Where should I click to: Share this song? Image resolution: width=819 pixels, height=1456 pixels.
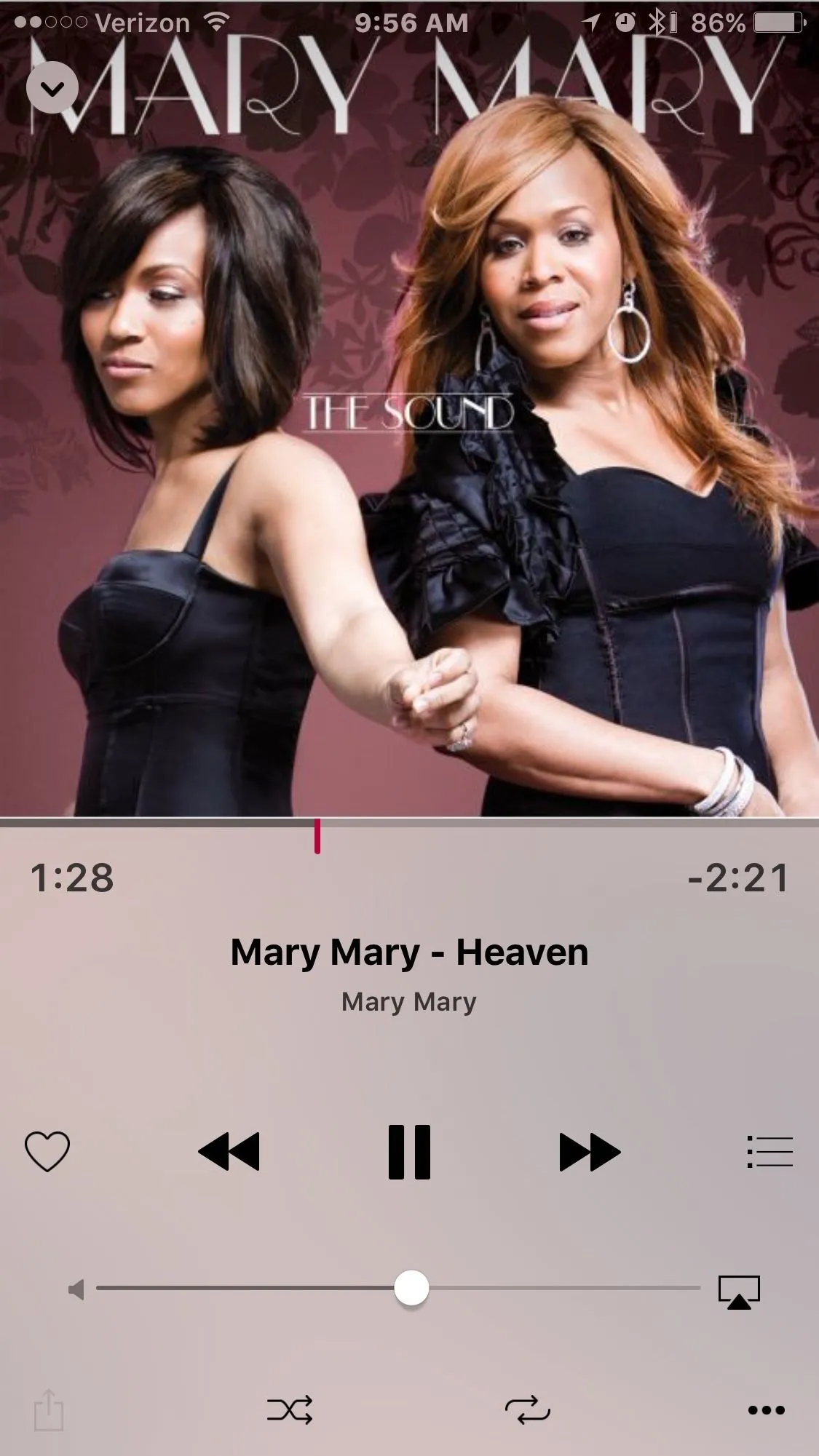[x=49, y=1410]
